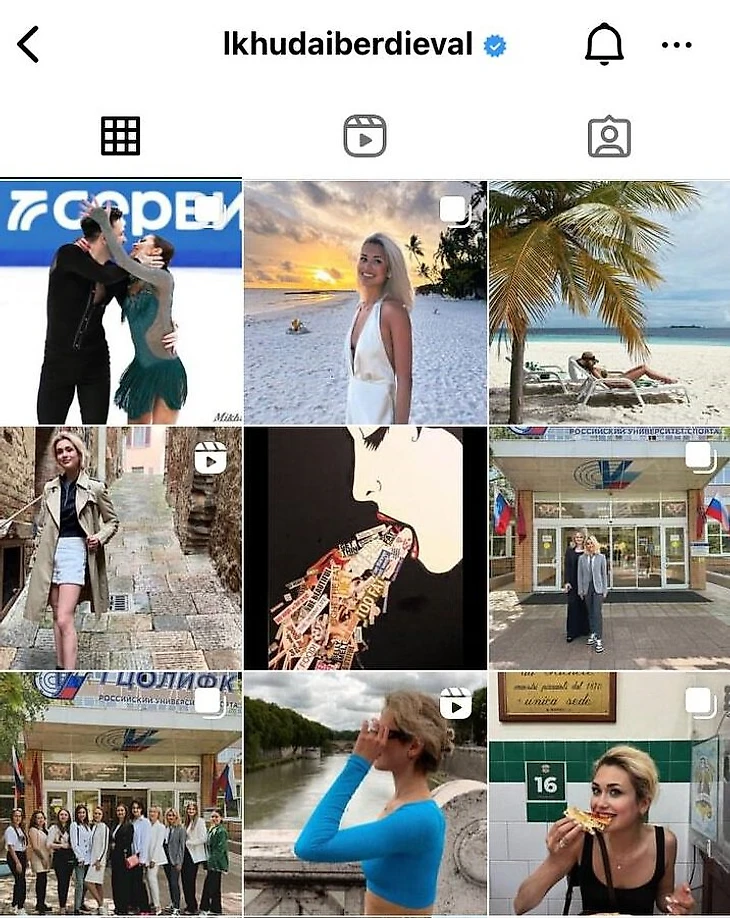Open the three-dot overflow menu
The height and width of the screenshot is (918, 730).
(x=677, y=45)
